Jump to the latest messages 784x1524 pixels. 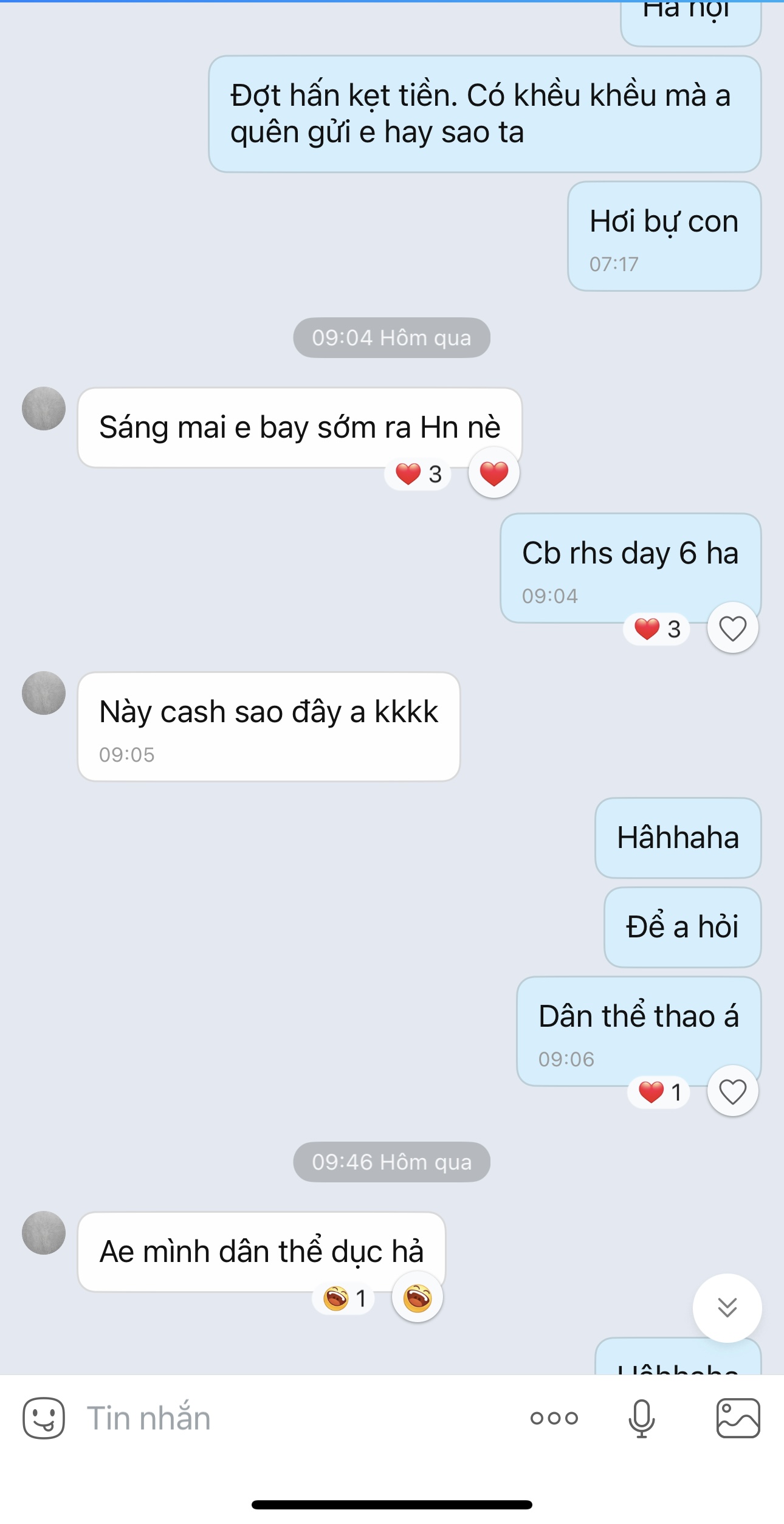pyautogui.click(x=727, y=1307)
